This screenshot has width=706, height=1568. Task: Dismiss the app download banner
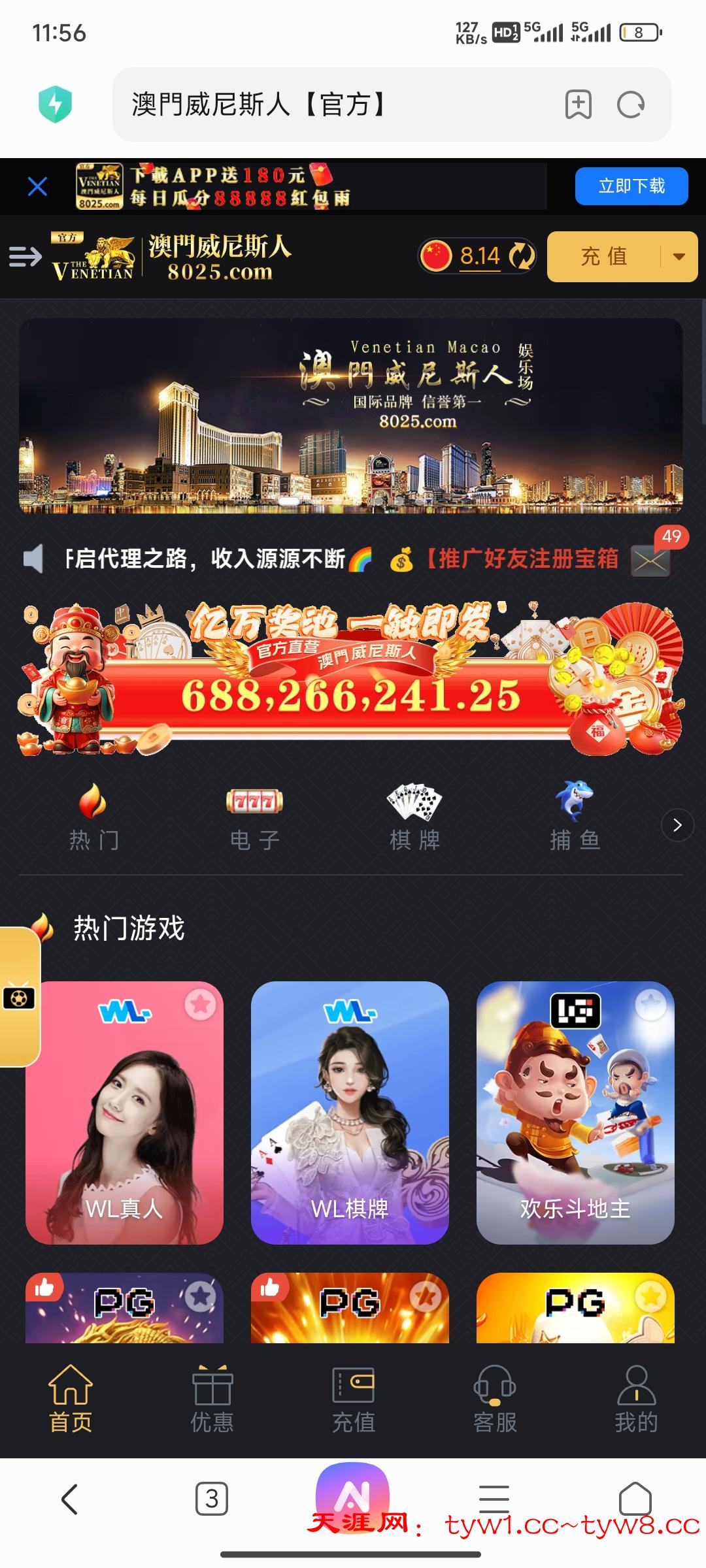click(38, 187)
